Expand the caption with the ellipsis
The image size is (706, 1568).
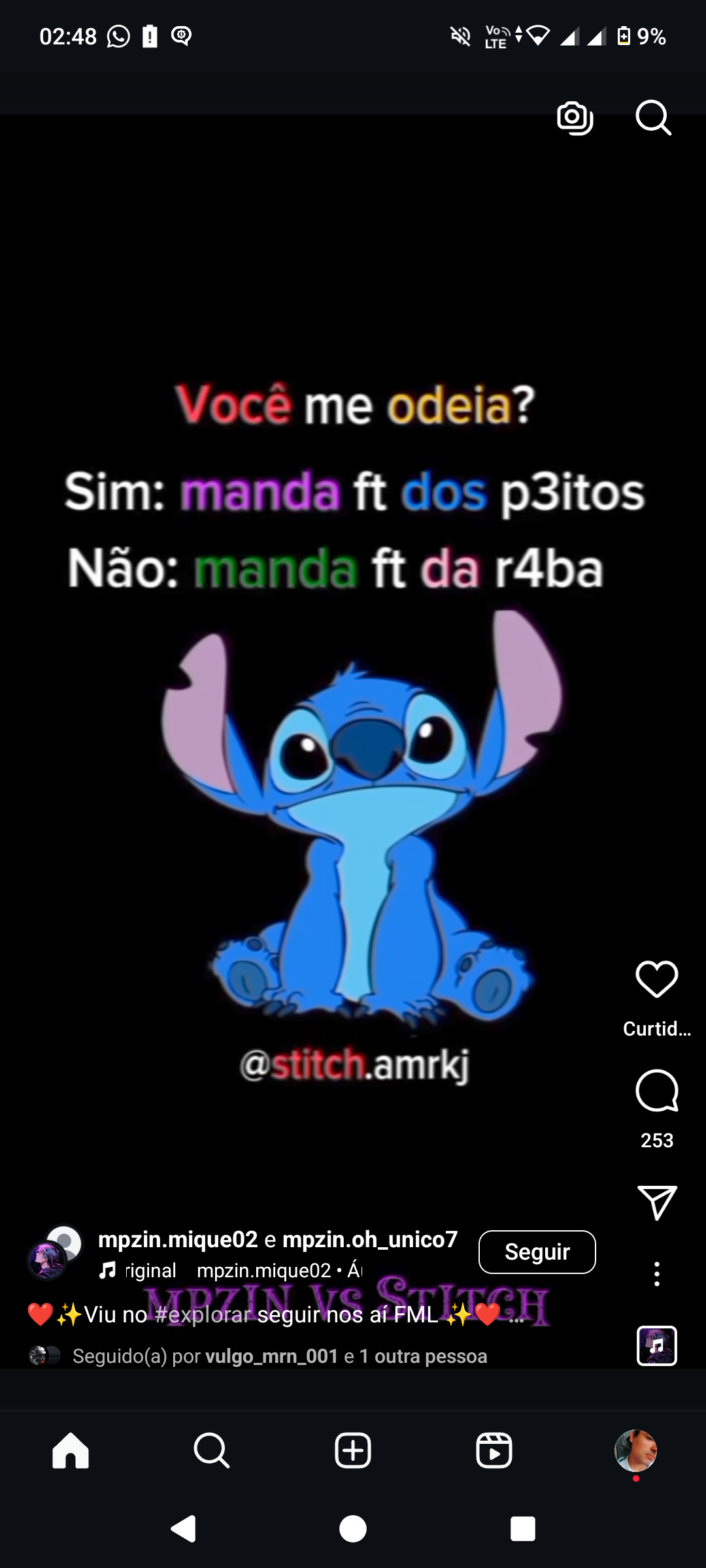point(516,1316)
